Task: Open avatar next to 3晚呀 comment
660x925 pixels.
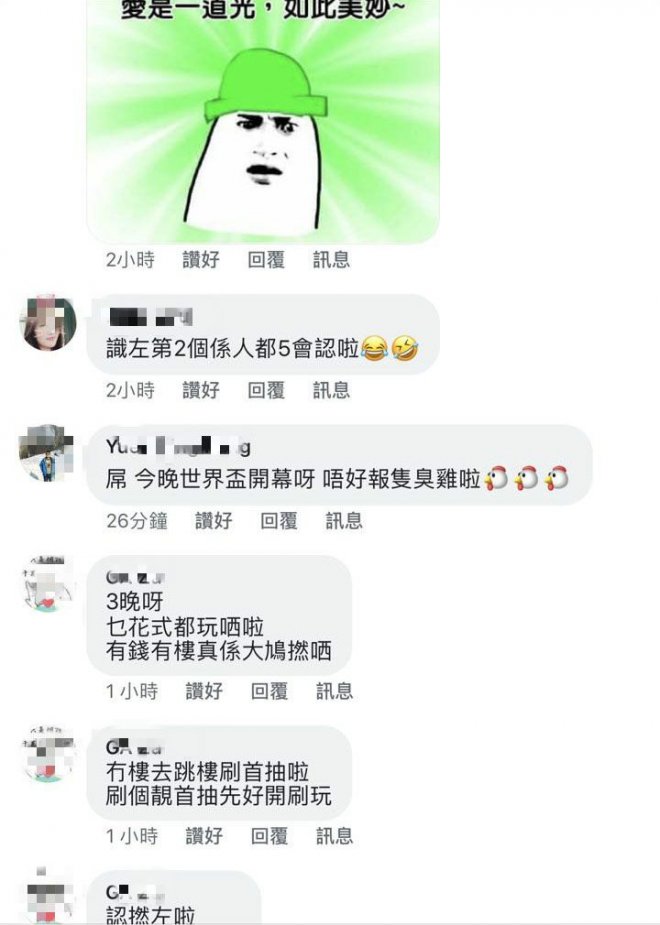Action: [48, 584]
